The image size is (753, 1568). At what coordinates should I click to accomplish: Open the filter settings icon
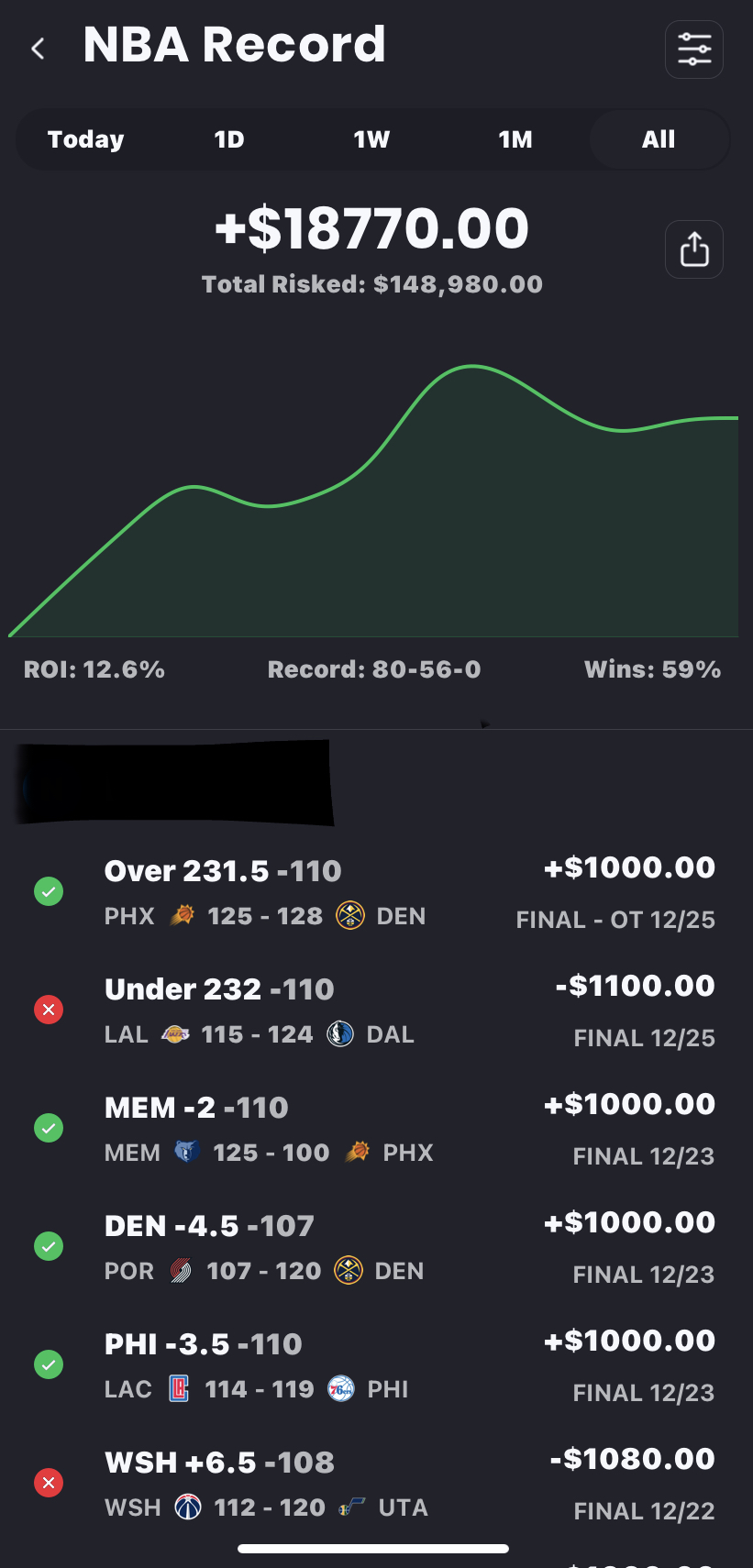click(693, 50)
